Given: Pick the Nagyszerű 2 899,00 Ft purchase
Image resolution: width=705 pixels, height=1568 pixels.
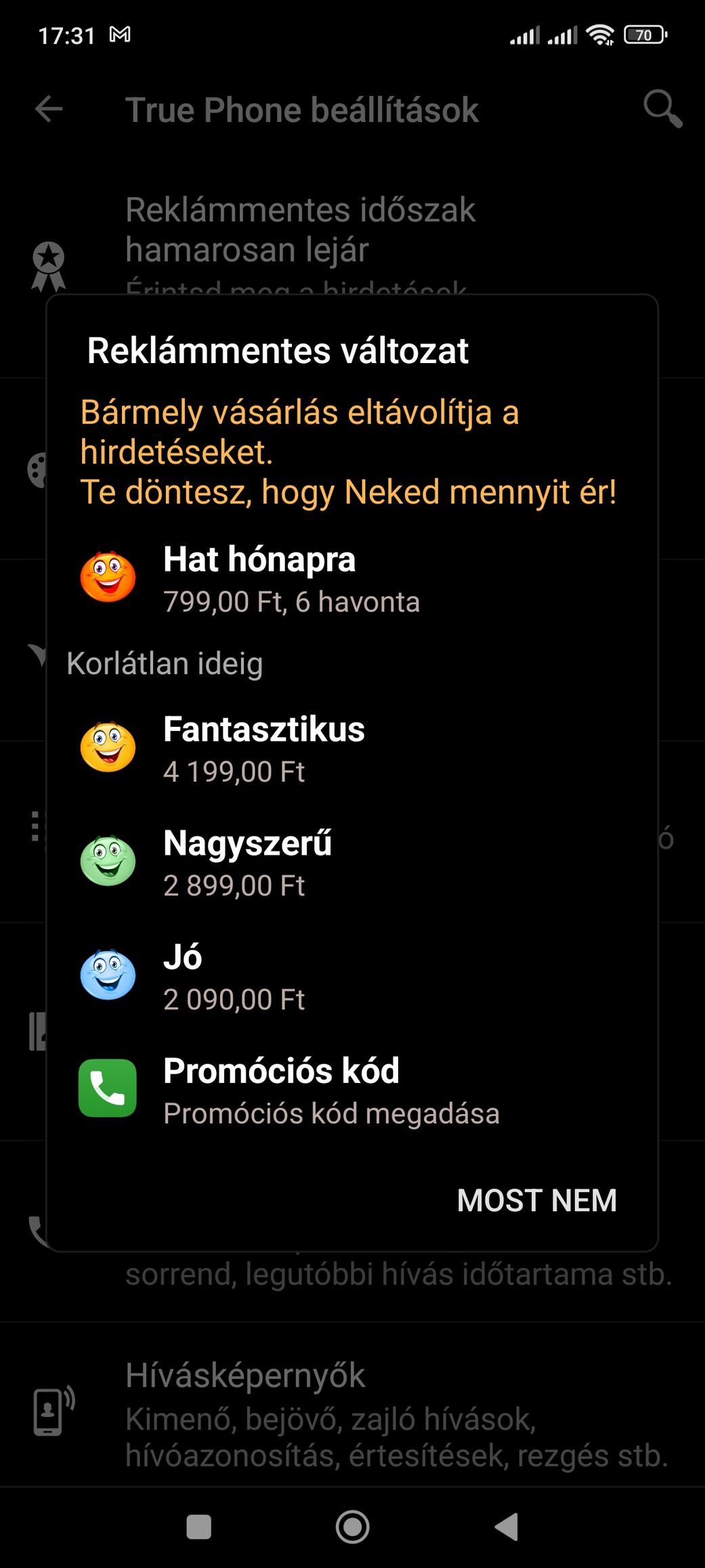Looking at the screenshot, I should [x=352, y=862].
